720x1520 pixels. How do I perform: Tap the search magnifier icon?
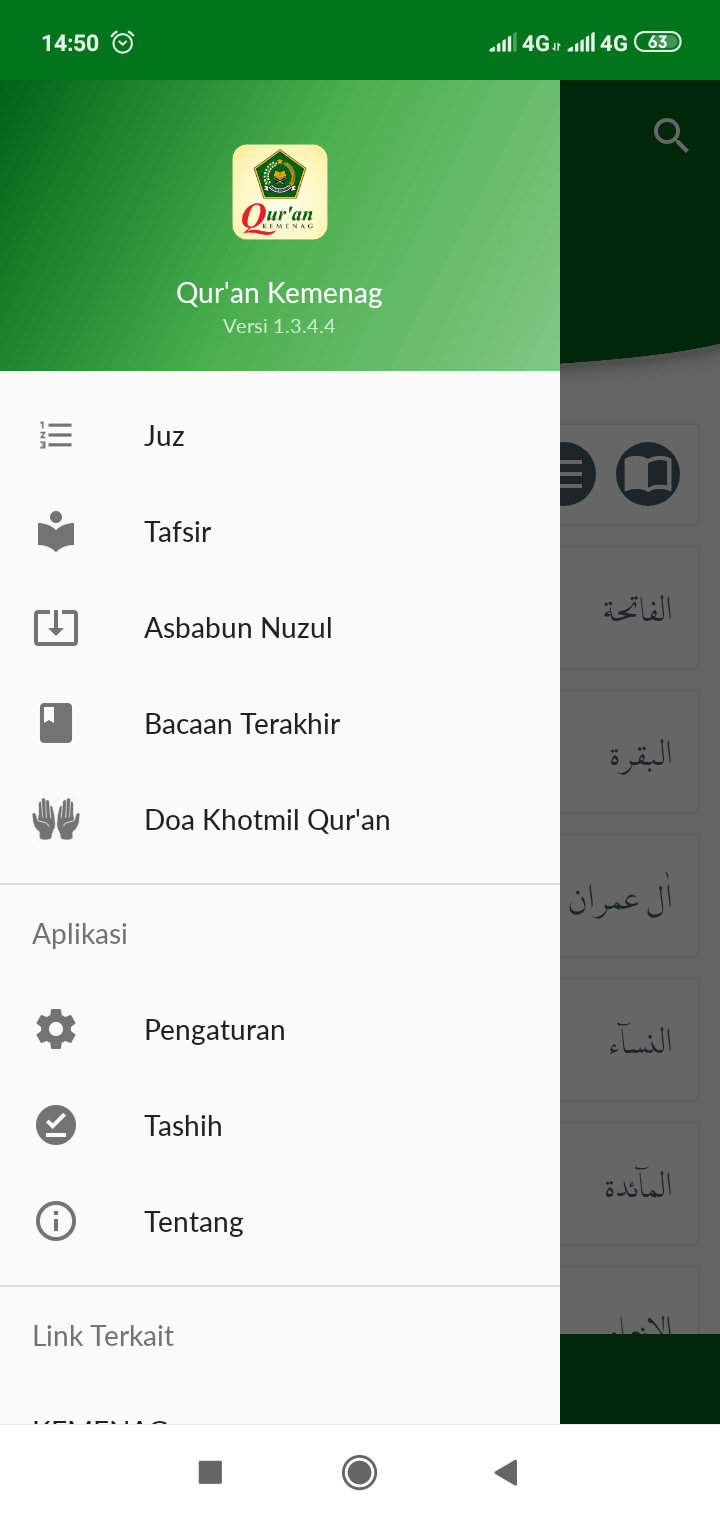click(671, 135)
